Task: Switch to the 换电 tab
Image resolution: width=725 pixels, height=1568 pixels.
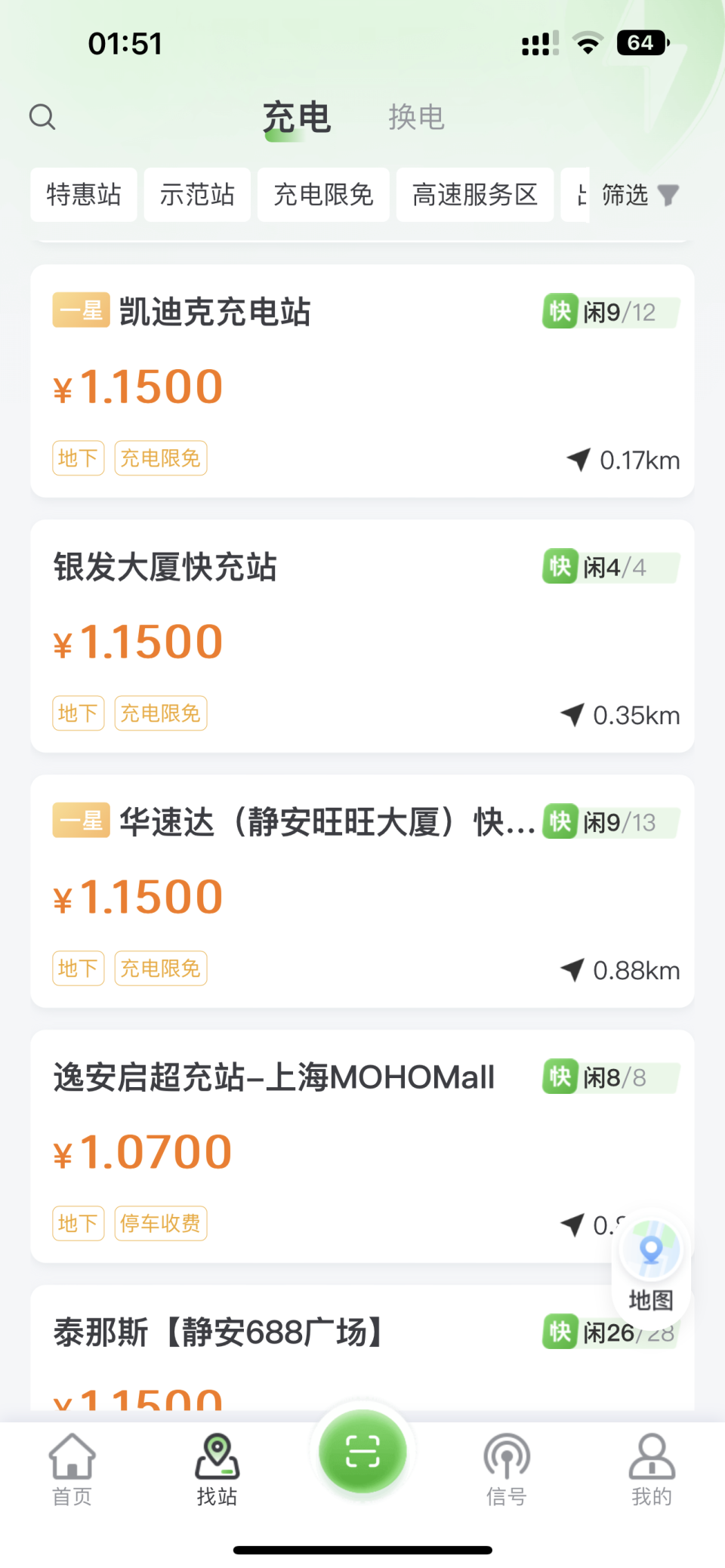Action: click(x=417, y=115)
